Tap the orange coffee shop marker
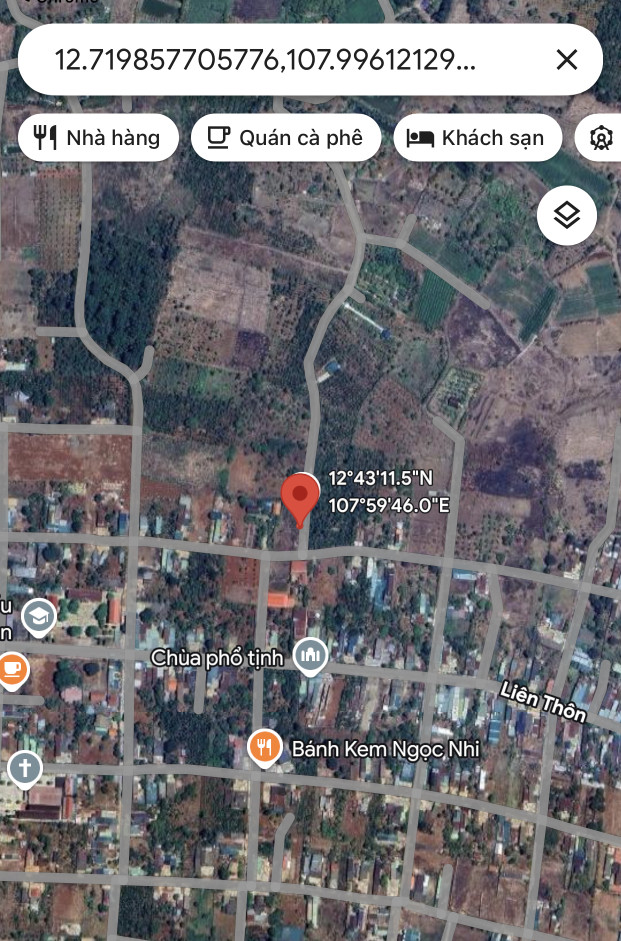Screen dimensions: 621x941 coord(11,668)
